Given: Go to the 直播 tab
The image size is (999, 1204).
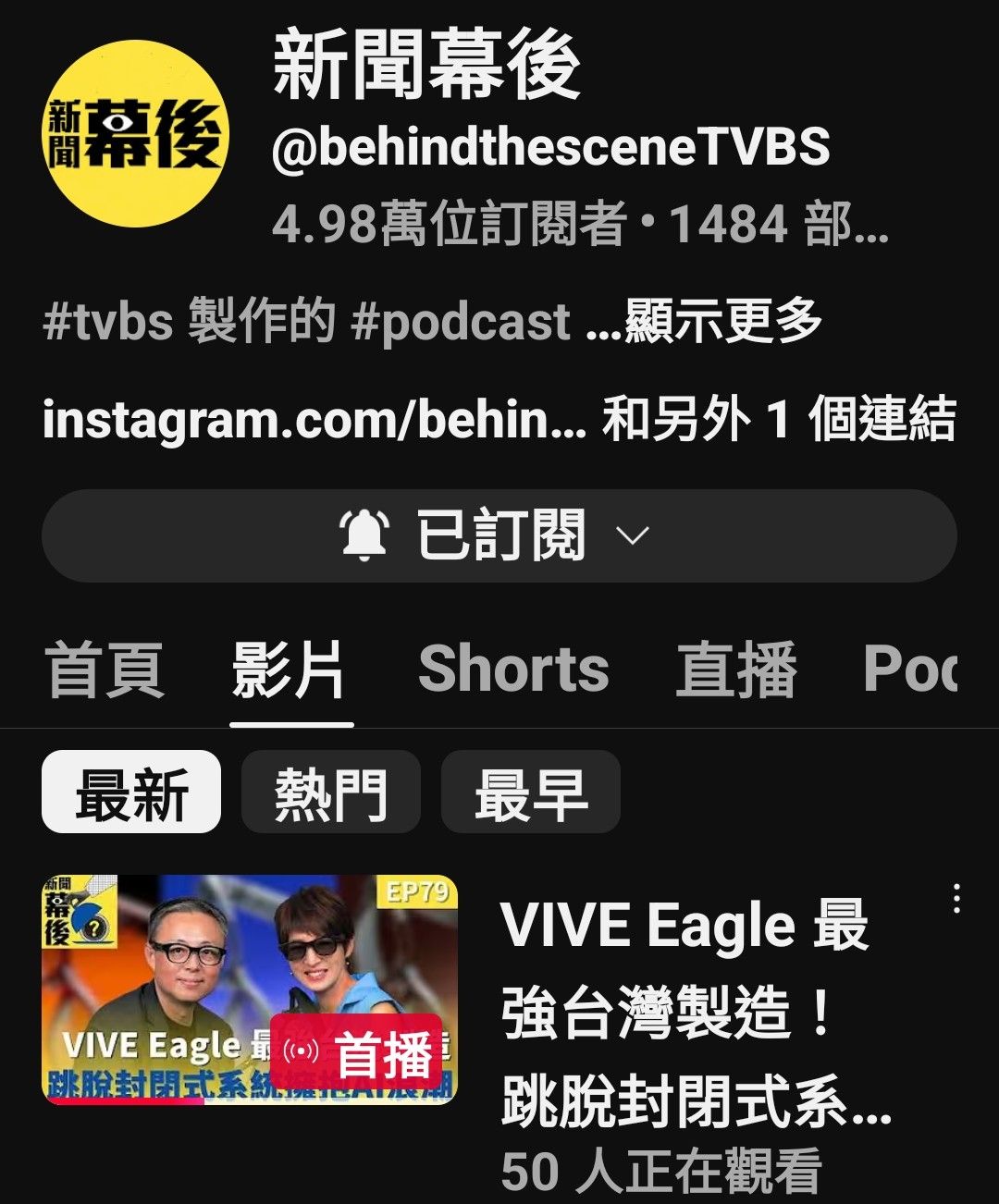Looking at the screenshot, I should [736, 670].
